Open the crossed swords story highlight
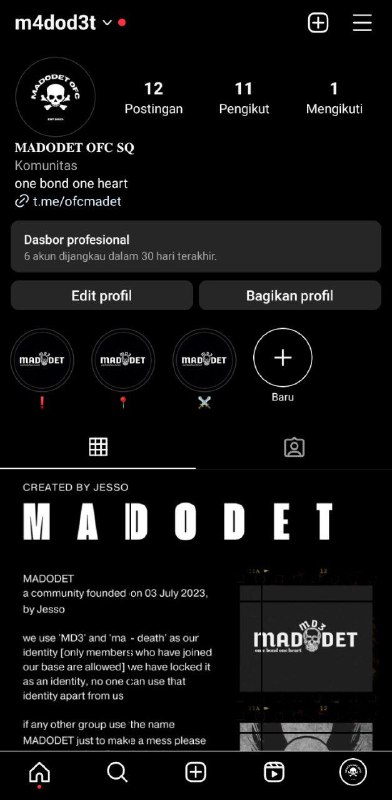Viewport: 392px width, 800px height. 204,360
